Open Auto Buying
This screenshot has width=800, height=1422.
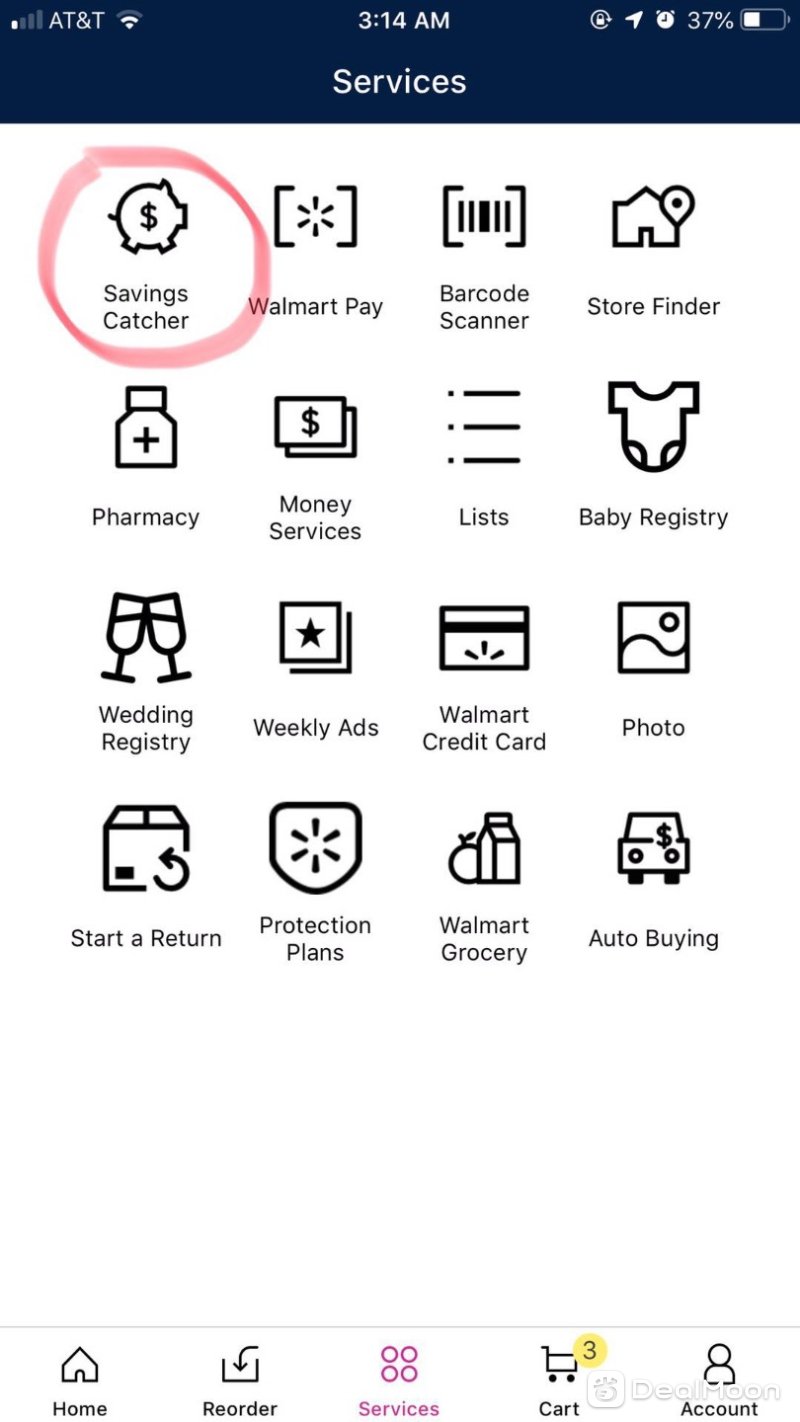click(653, 880)
